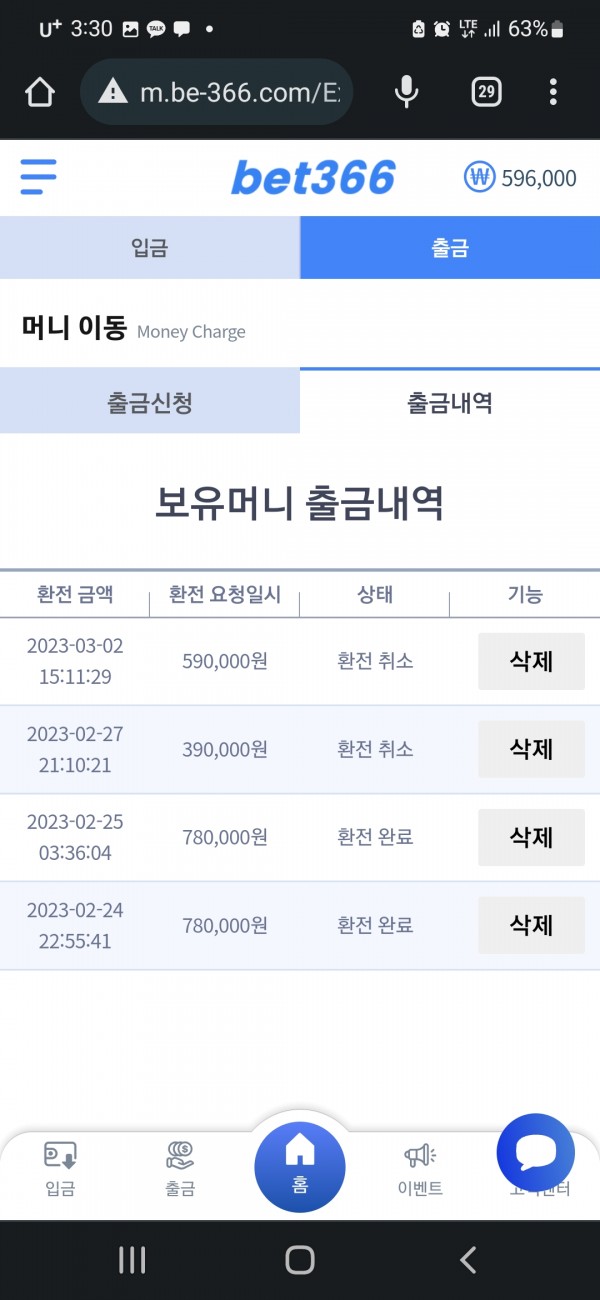The image size is (600, 1300).
Task: Delete the 2023-02-25 withdrawal record
Action: coord(531,837)
